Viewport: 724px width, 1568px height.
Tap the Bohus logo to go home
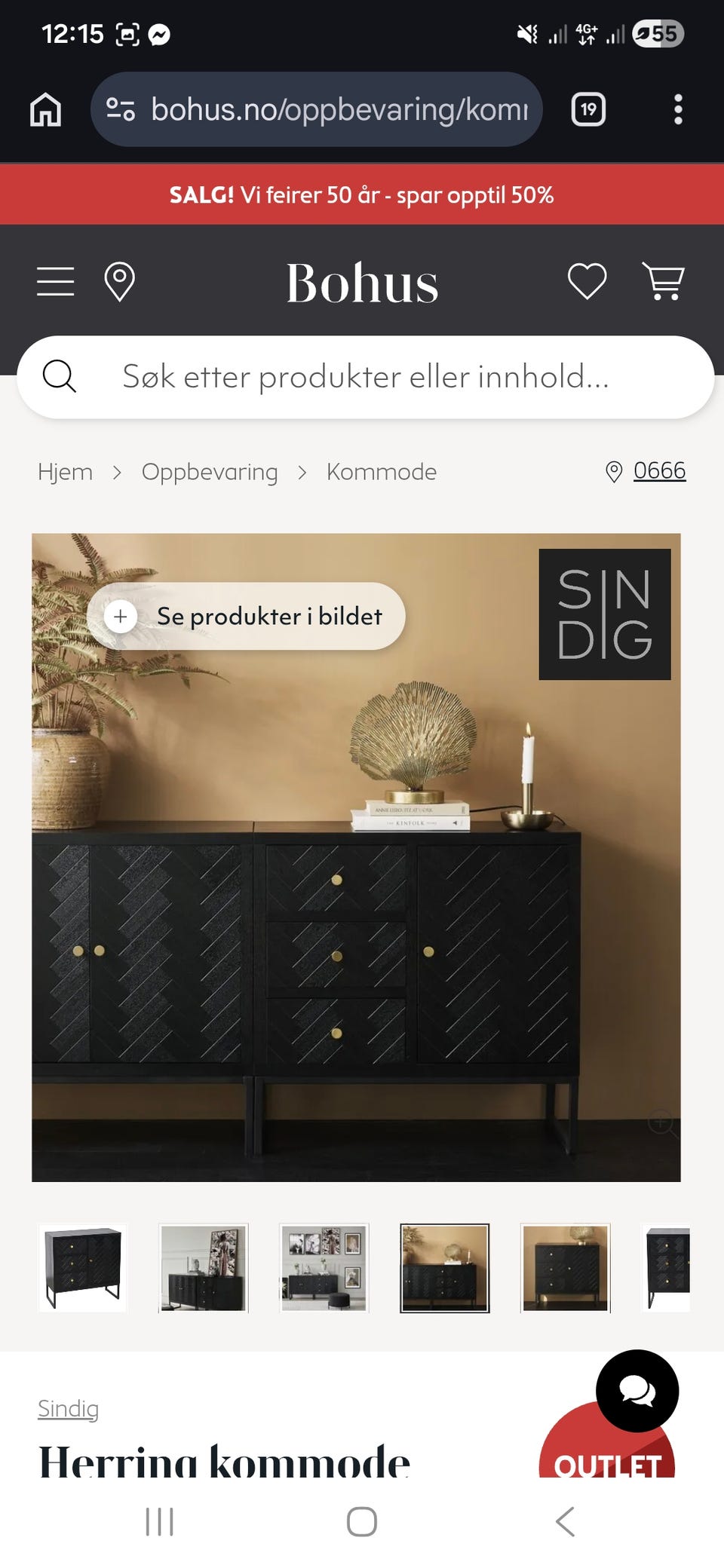[362, 283]
